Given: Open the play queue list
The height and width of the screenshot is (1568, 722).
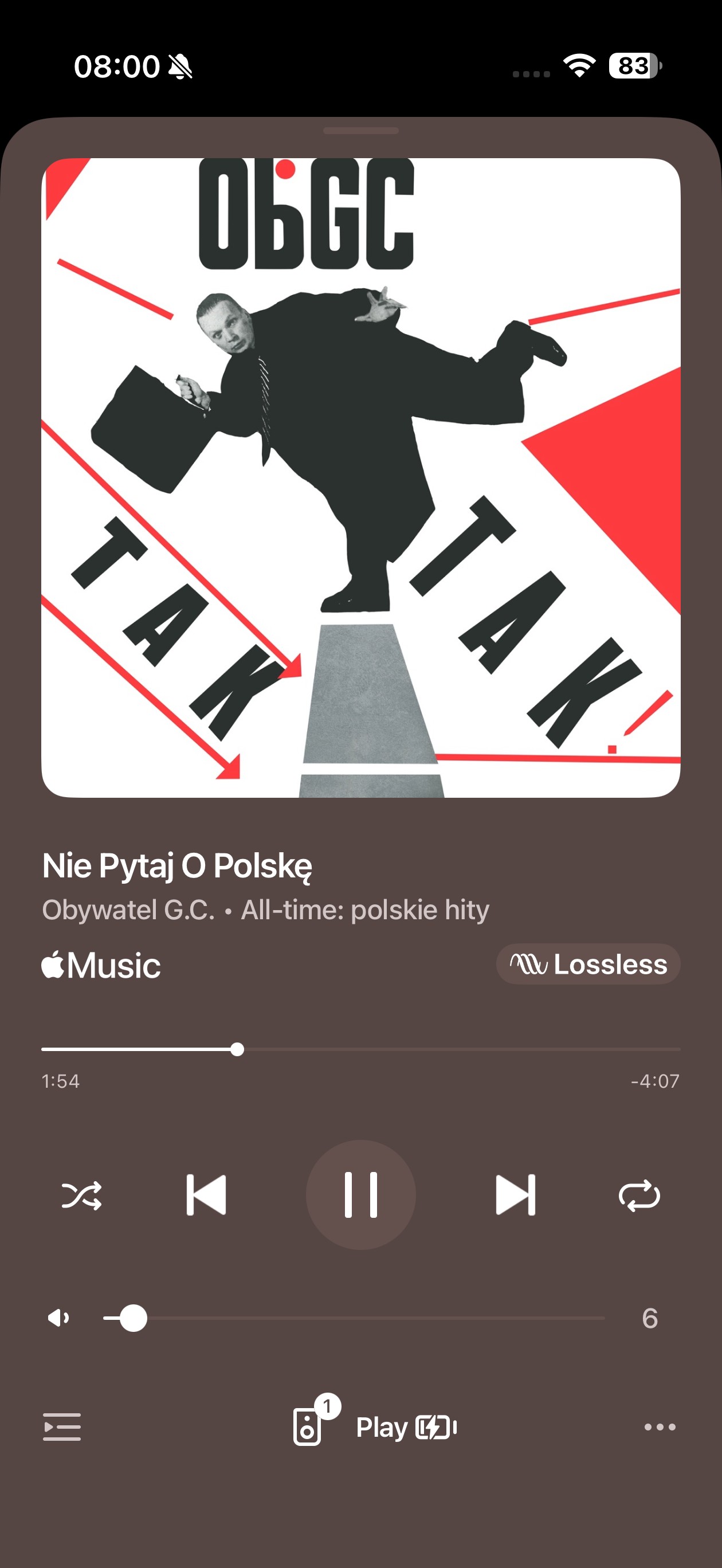Looking at the screenshot, I should coord(61,1427).
